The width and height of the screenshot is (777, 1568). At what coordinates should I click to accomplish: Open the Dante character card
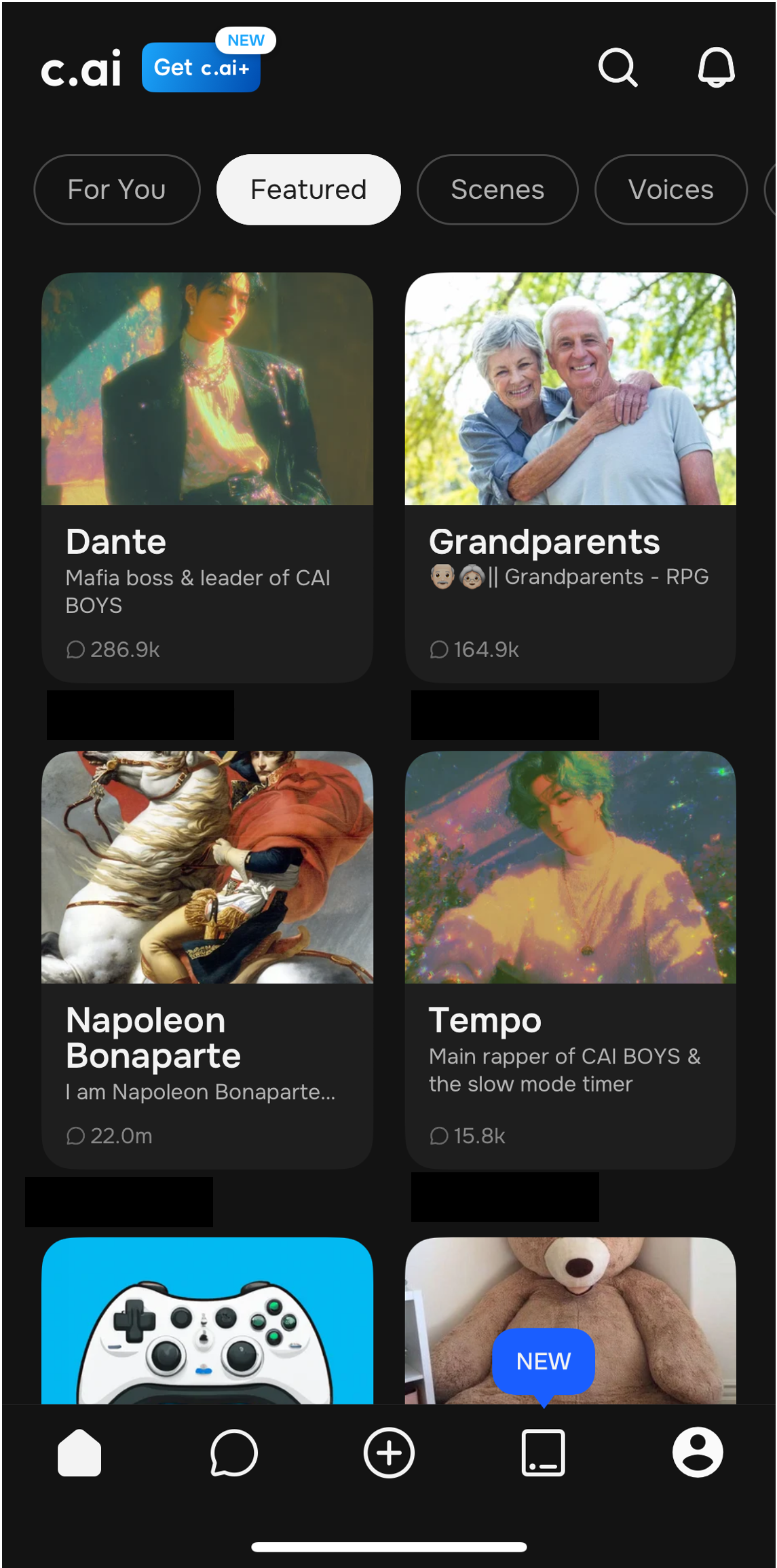(x=207, y=477)
